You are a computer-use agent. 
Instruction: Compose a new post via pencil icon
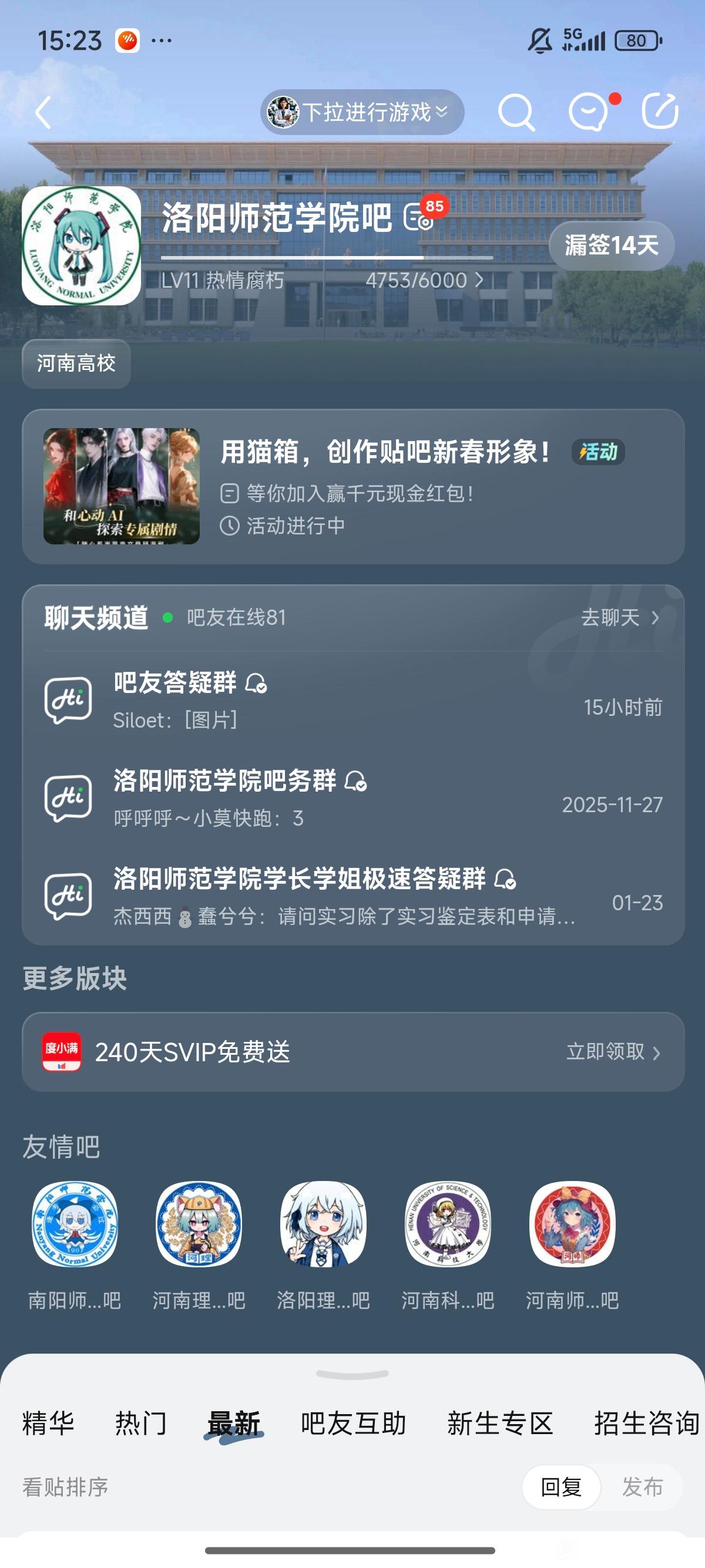pyautogui.click(x=660, y=112)
